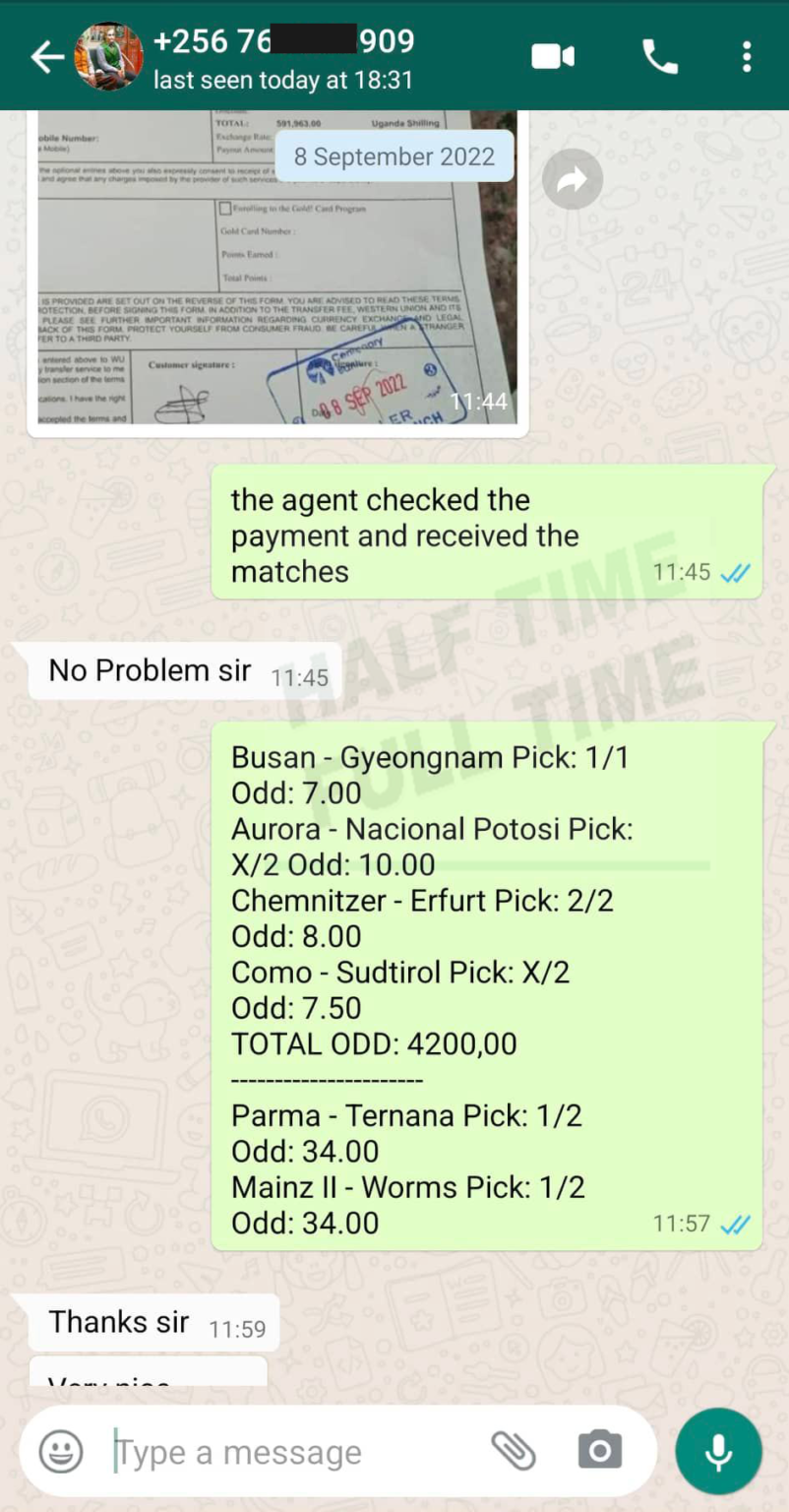Open the camera from the message bar
The image size is (789, 1512).
click(599, 1451)
